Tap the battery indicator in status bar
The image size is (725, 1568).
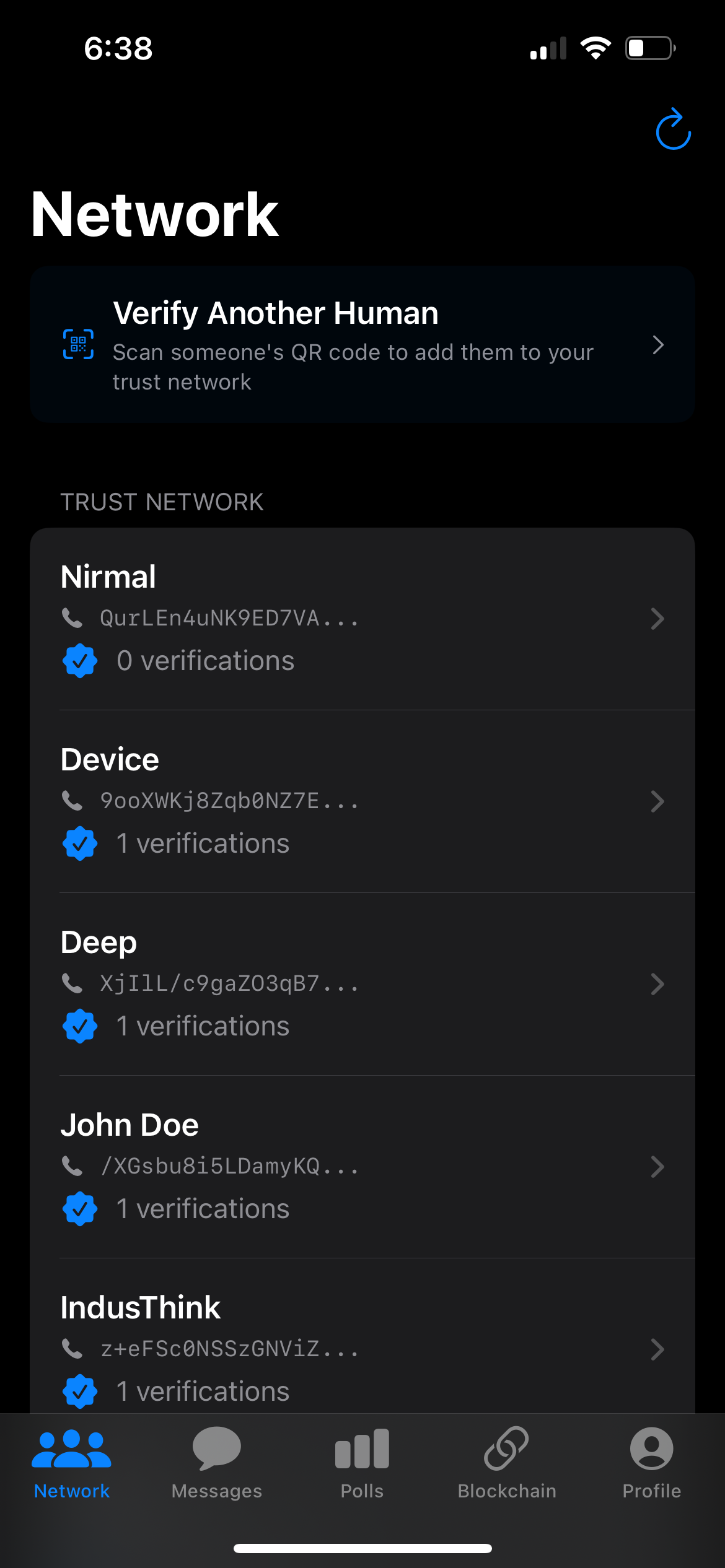click(x=648, y=47)
